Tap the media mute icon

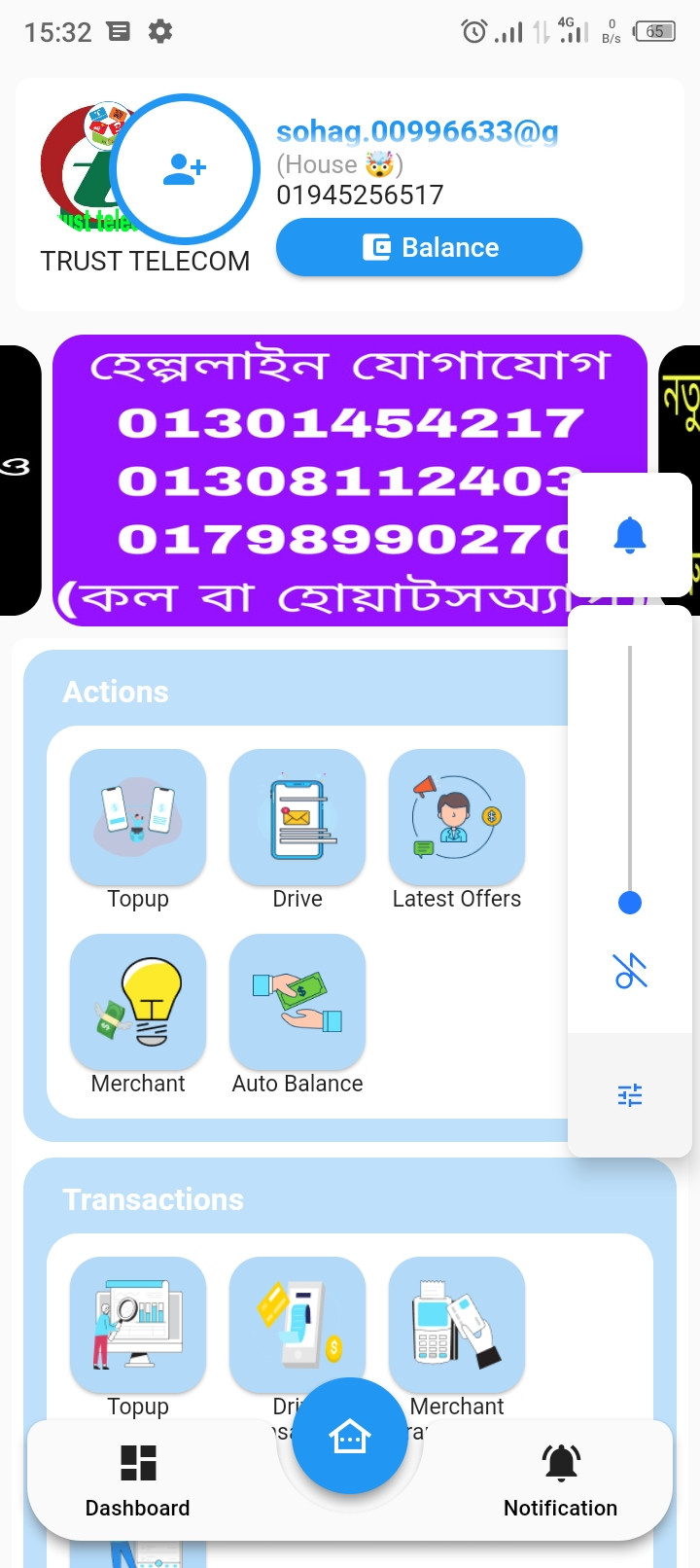[x=630, y=971]
